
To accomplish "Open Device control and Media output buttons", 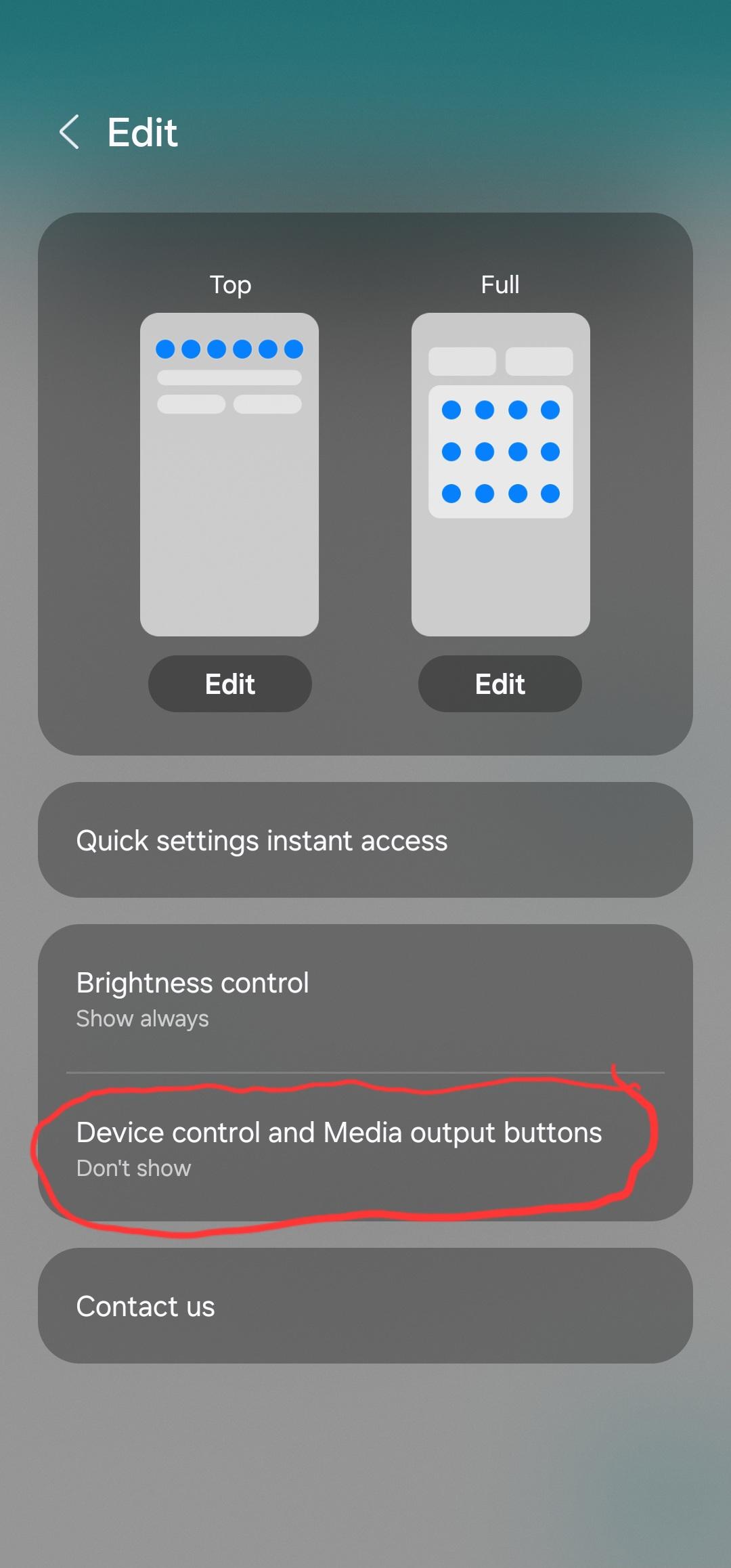I will 365,1148.
